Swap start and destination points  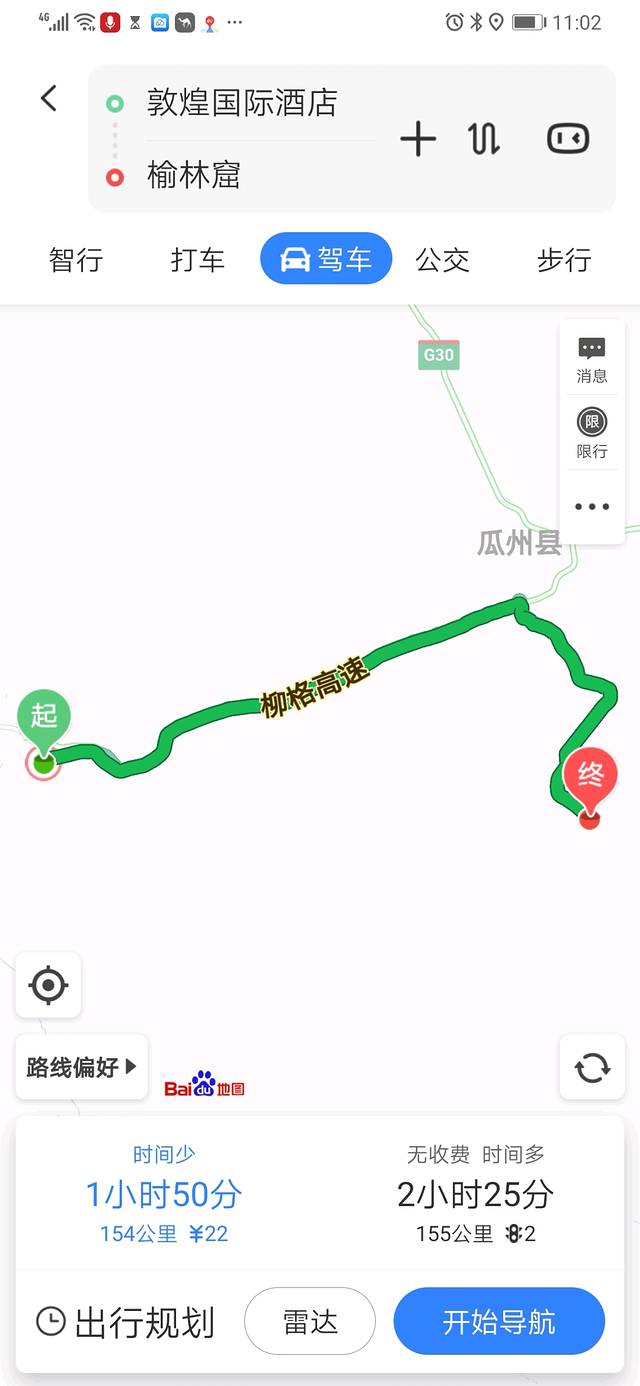485,139
